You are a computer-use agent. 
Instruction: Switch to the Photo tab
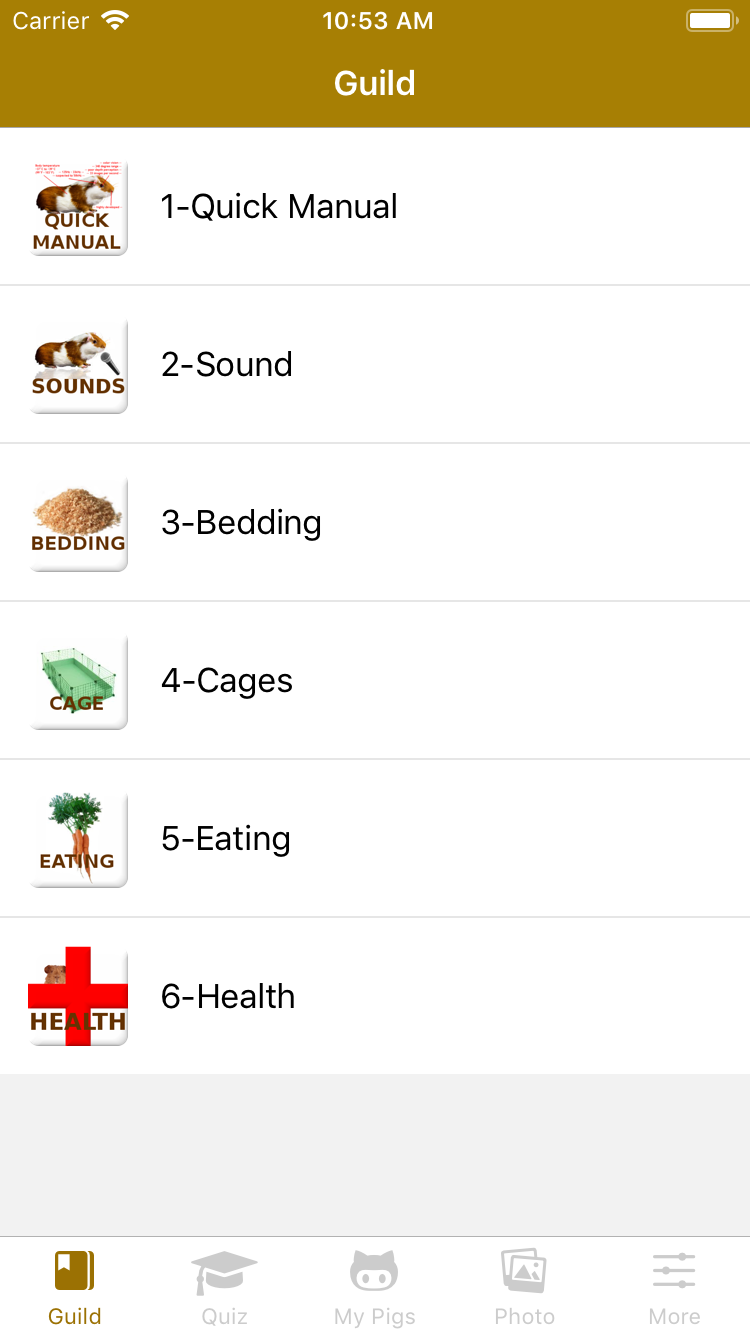(x=524, y=1288)
